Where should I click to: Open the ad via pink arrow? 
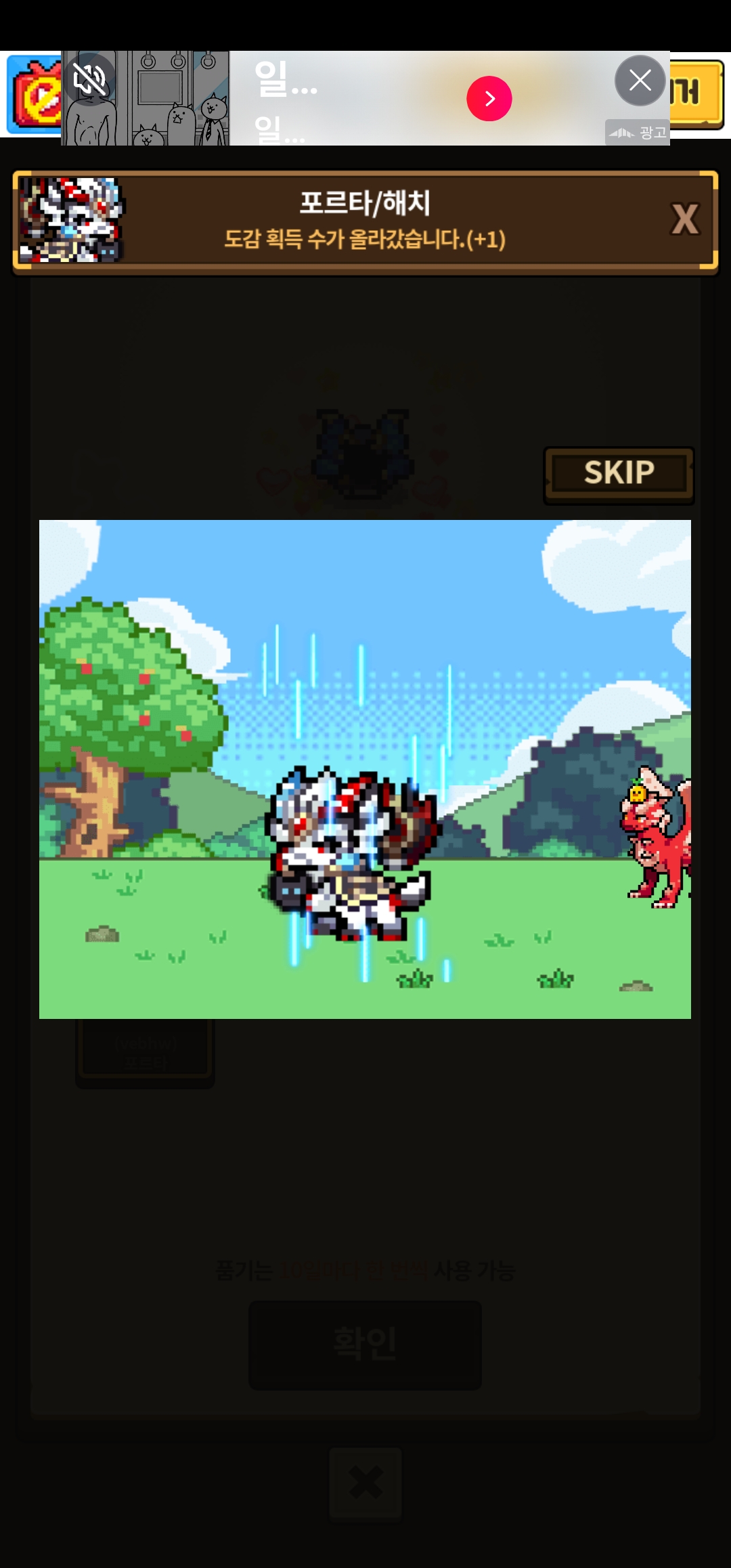point(489,99)
